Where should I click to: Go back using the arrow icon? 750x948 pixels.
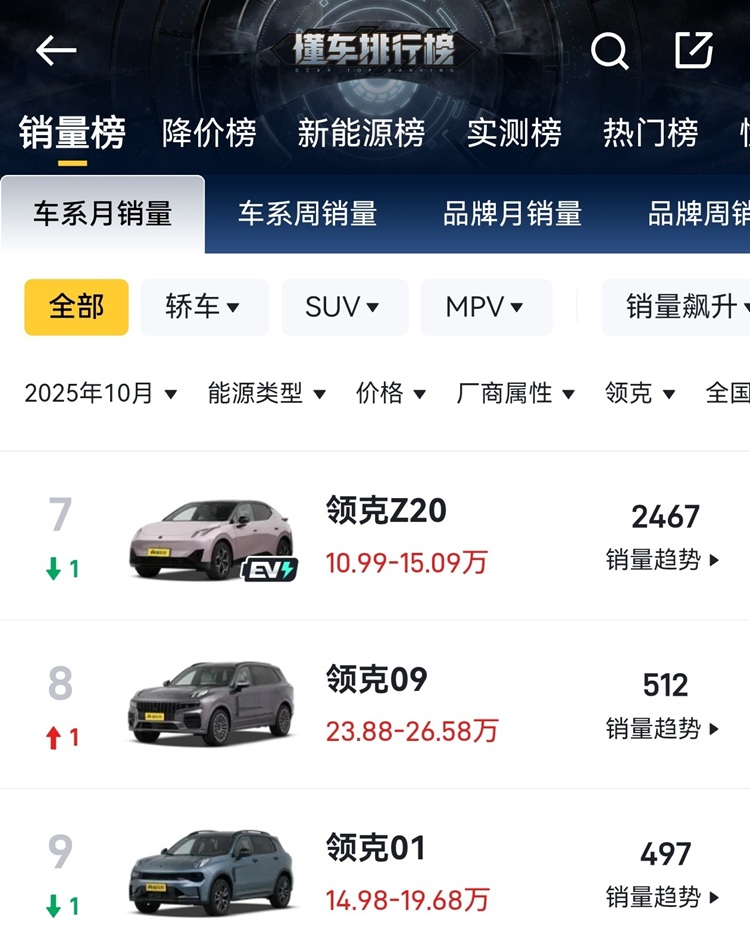tap(56, 51)
